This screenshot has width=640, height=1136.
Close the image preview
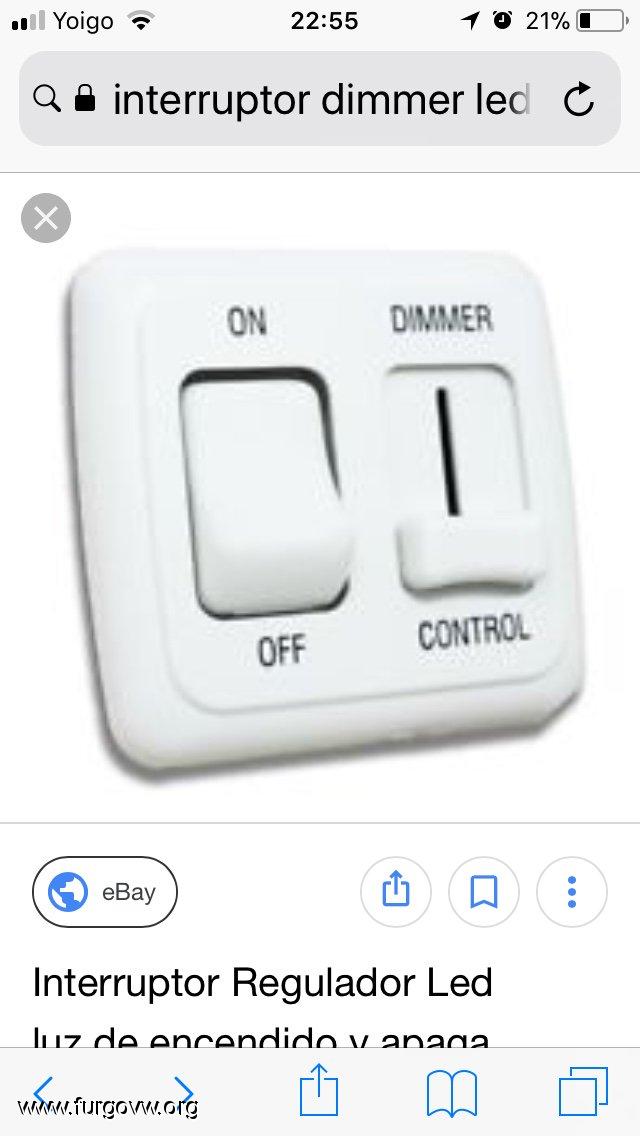point(46,219)
